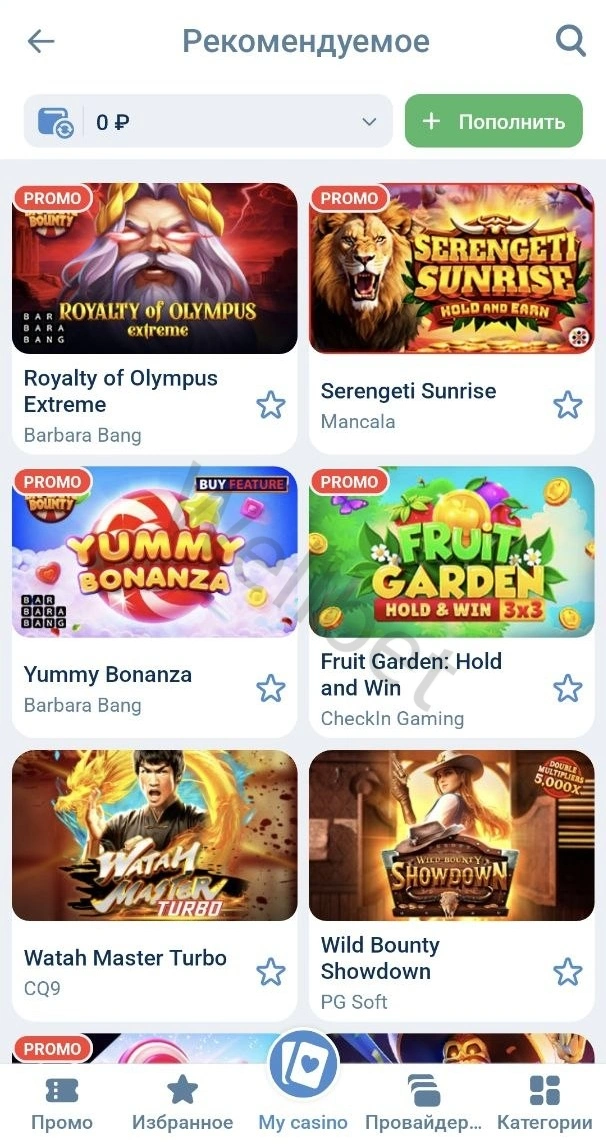Mark Watah Master Turbo as favorite

(x=270, y=971)
